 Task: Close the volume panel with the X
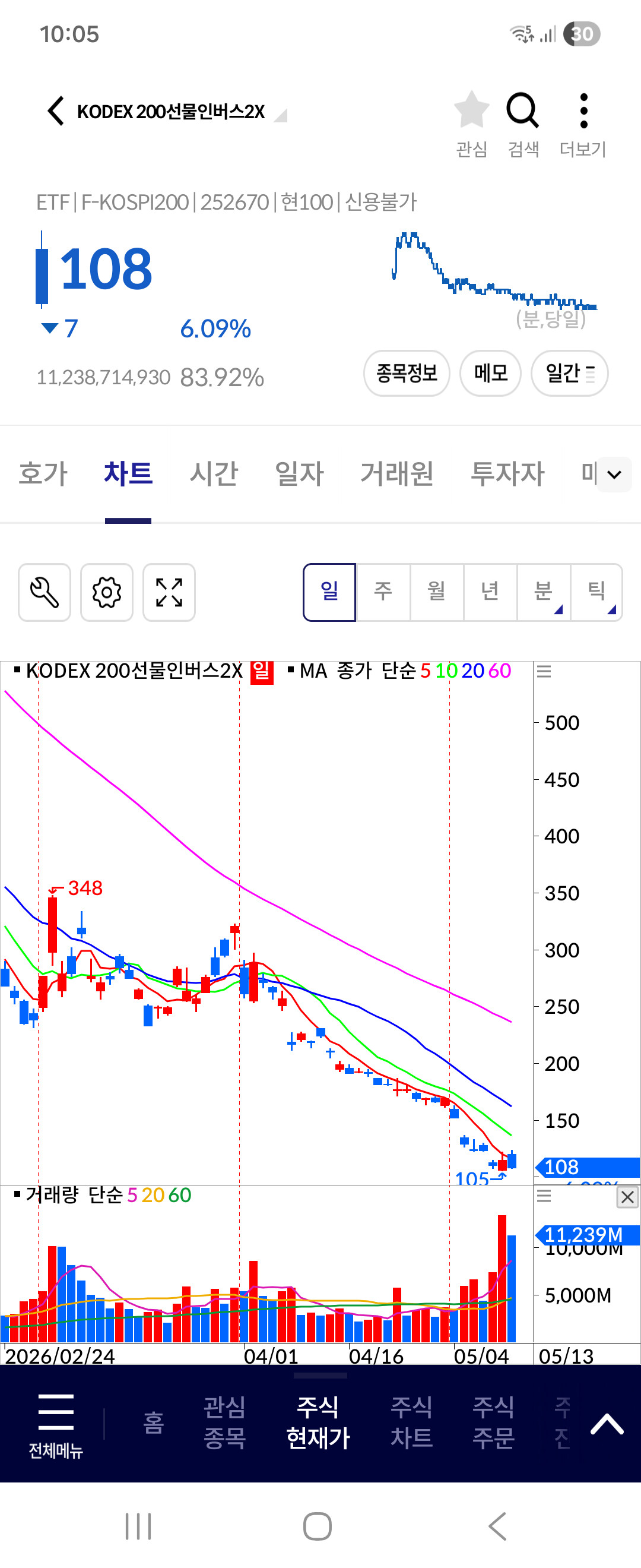627,1197
